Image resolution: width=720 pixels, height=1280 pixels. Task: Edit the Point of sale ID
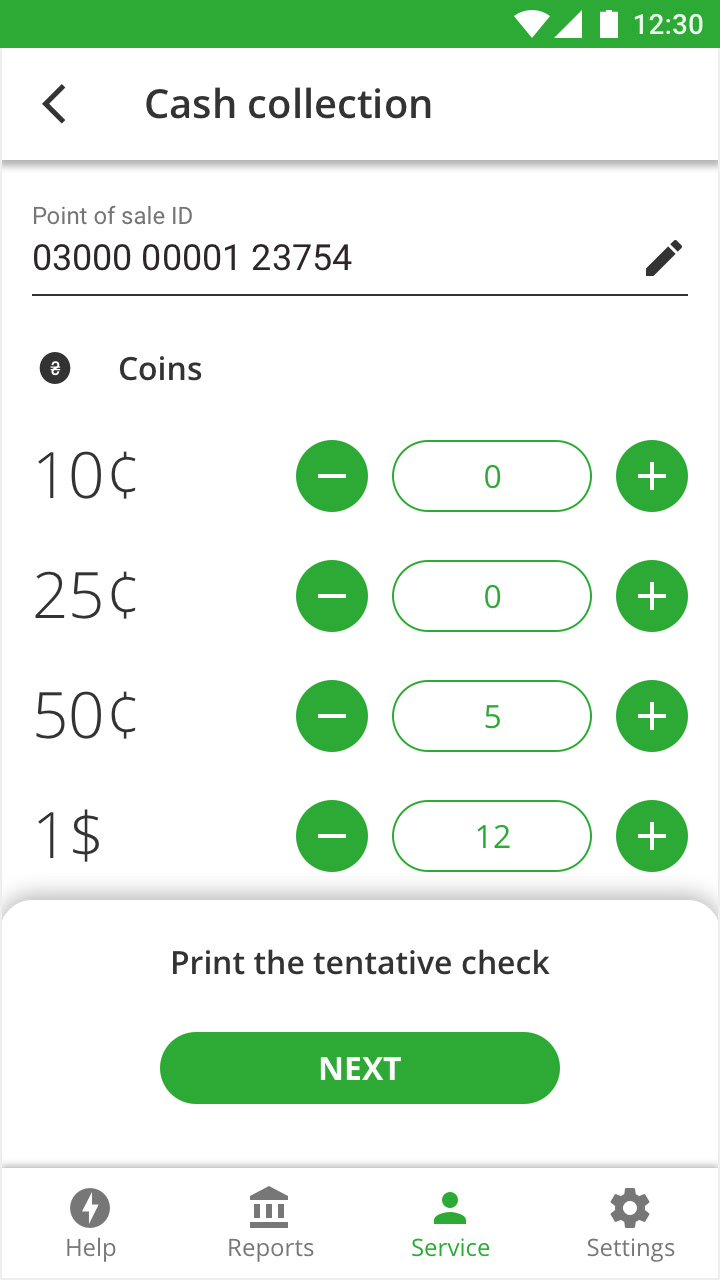(x=664, y=258)
